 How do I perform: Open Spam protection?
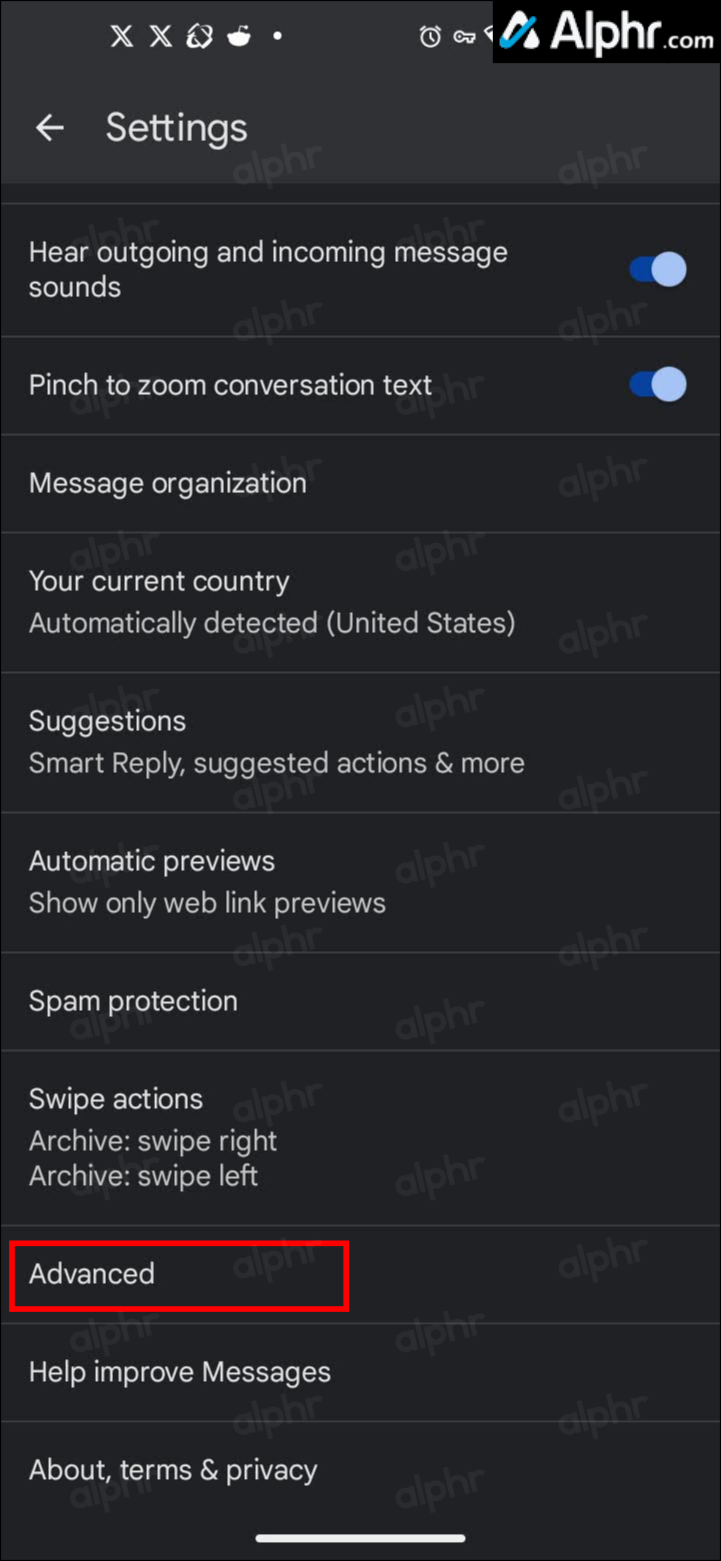tap(133, 1001)
